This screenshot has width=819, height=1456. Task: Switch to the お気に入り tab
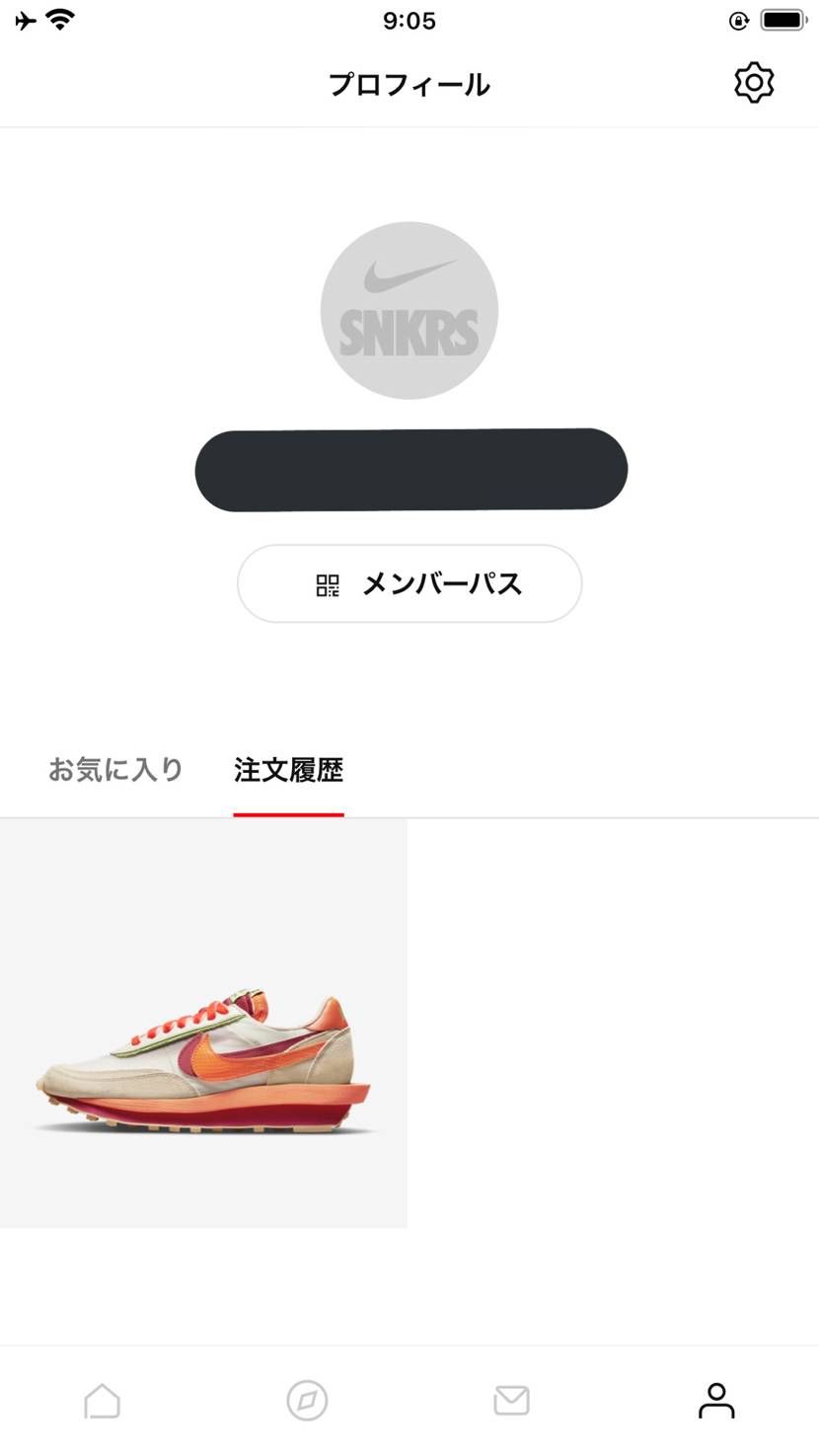[114, 769]
